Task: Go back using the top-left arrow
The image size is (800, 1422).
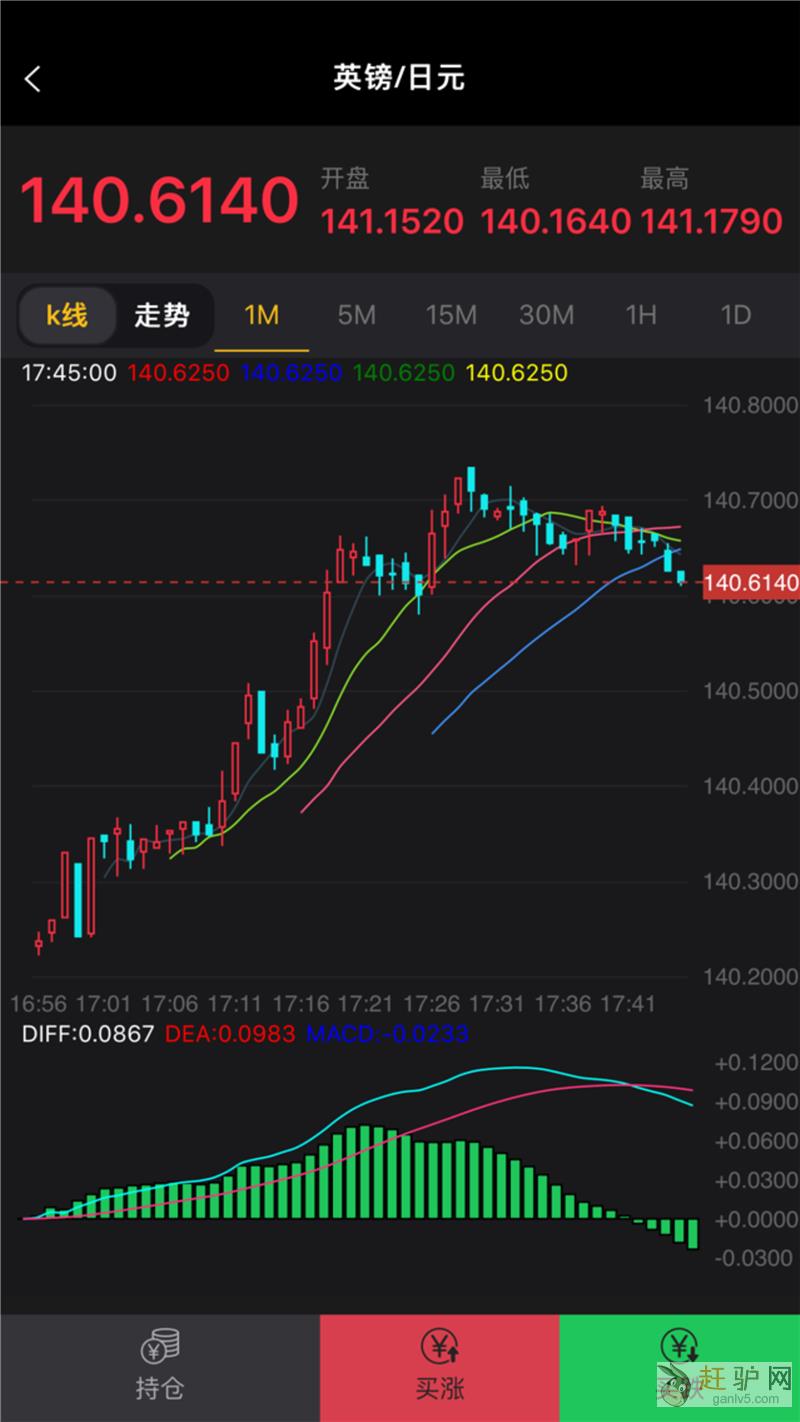Action: tap(33, 79)
